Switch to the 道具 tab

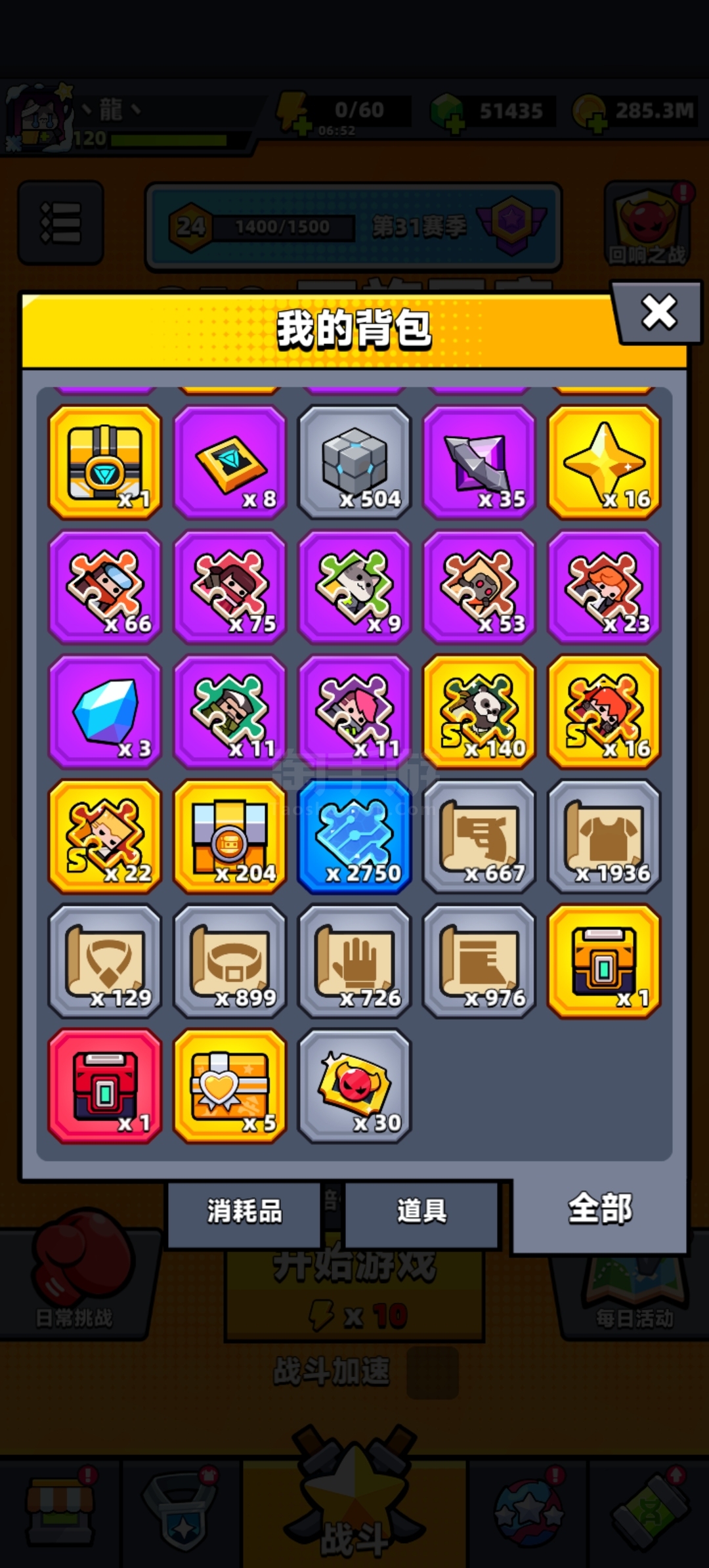(421, 1211)
